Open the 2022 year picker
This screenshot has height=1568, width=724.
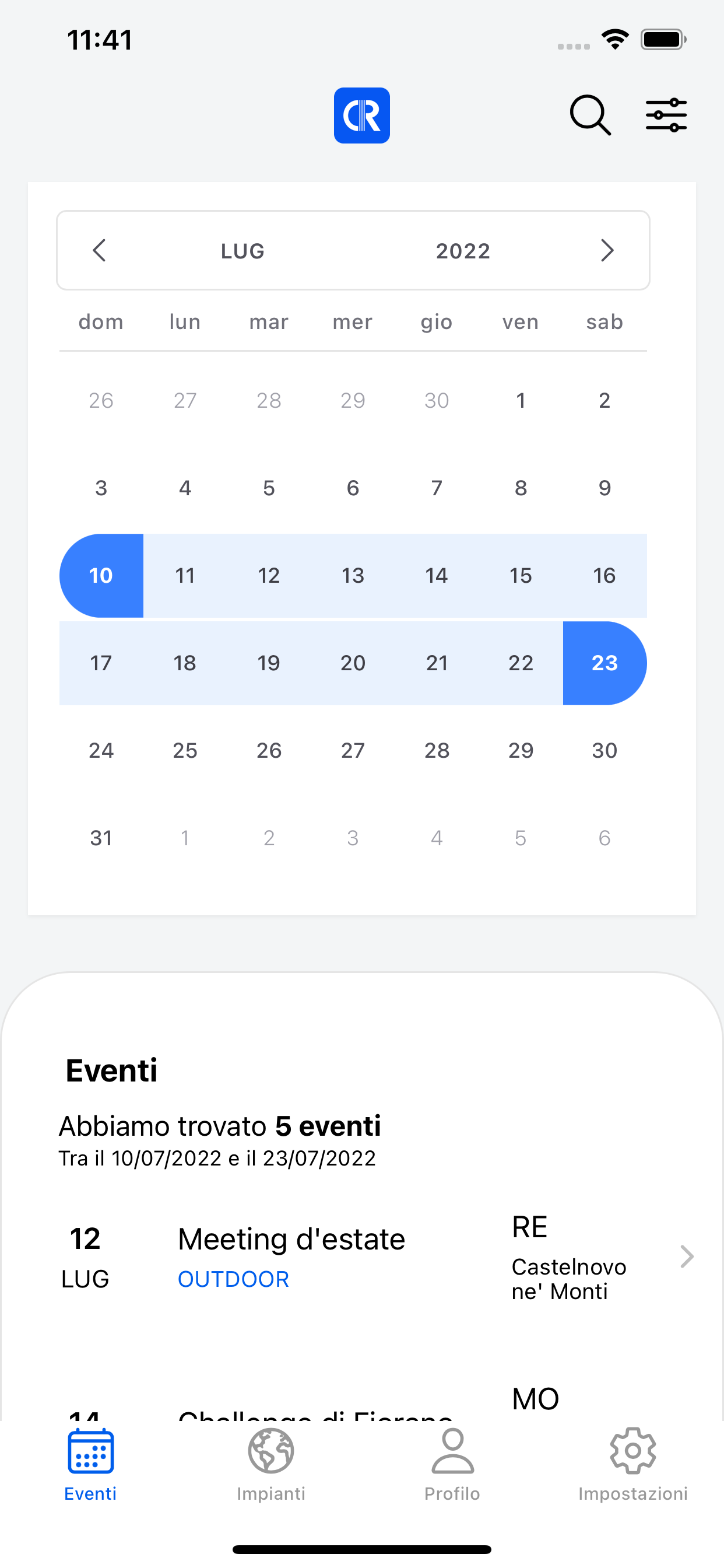[x=463, y=251]
